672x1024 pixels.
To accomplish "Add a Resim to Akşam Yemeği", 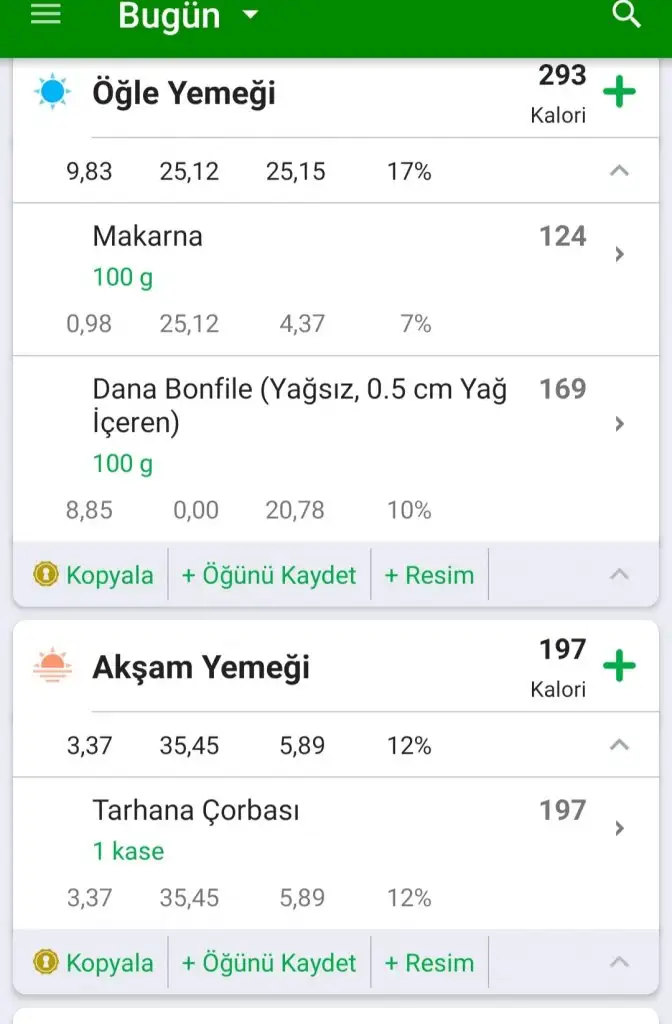I will 429,963.
